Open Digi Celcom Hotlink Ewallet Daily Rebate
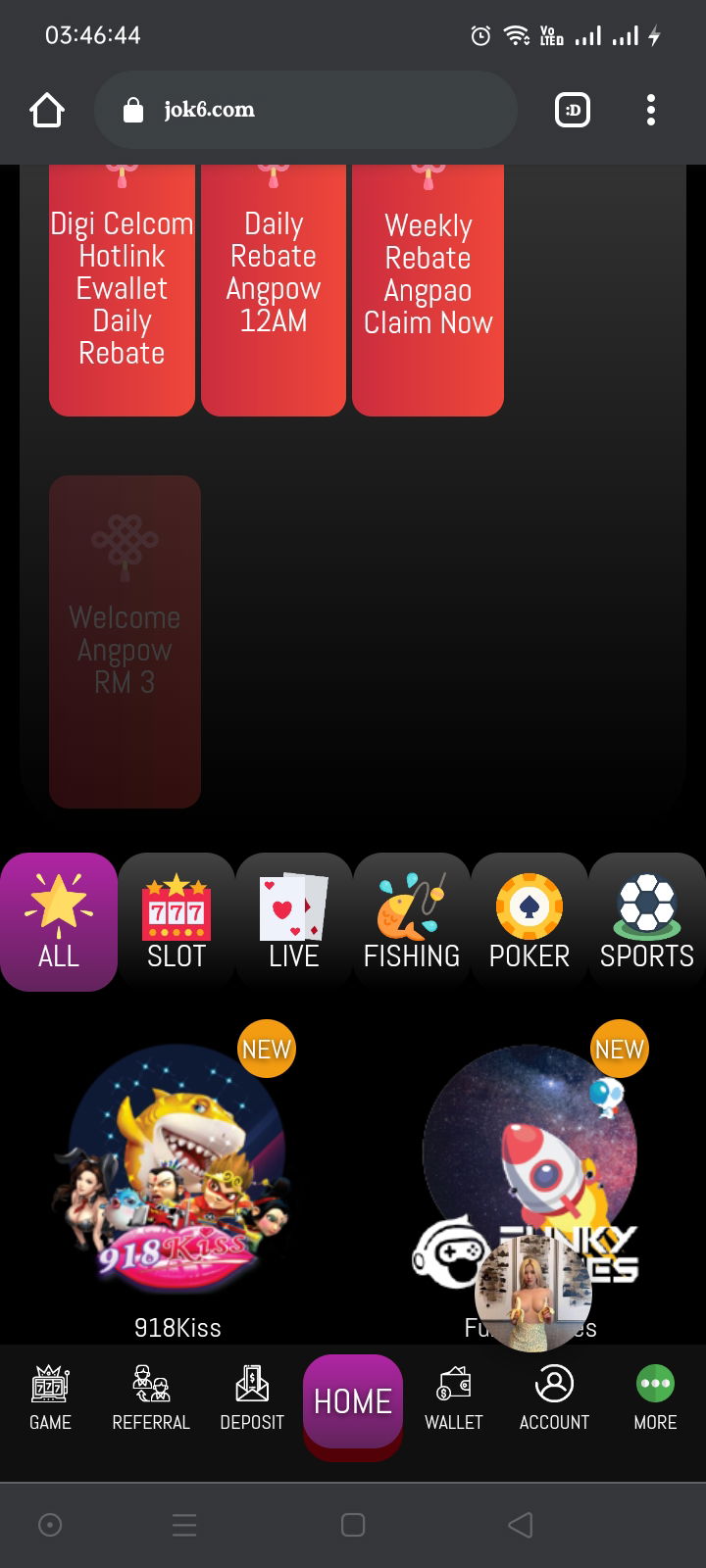Screen dimensions: 706x1568 122,289
